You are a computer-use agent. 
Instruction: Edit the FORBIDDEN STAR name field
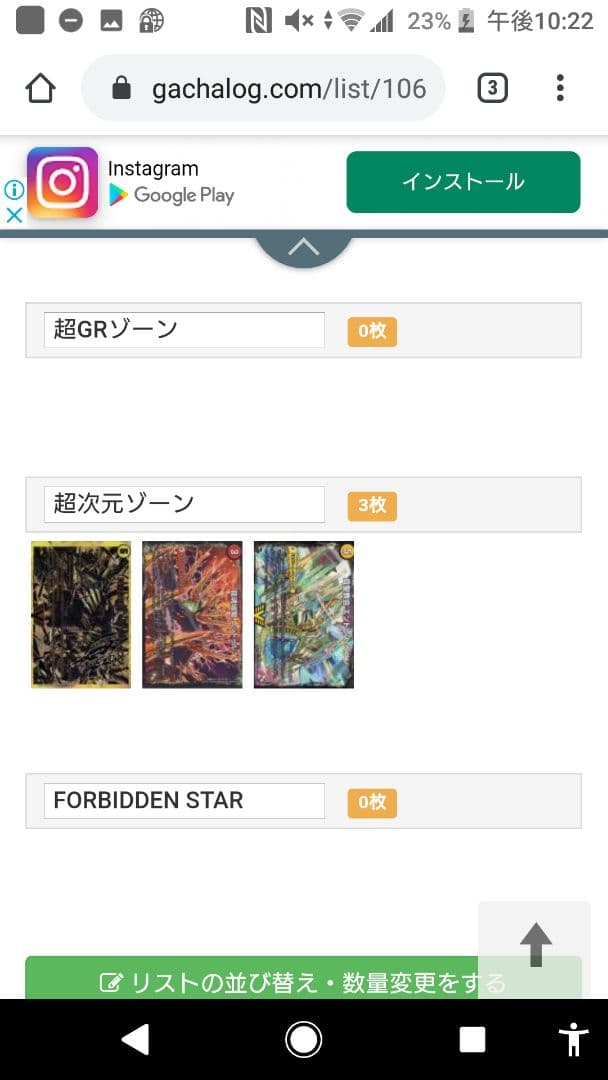click(184, 801)
